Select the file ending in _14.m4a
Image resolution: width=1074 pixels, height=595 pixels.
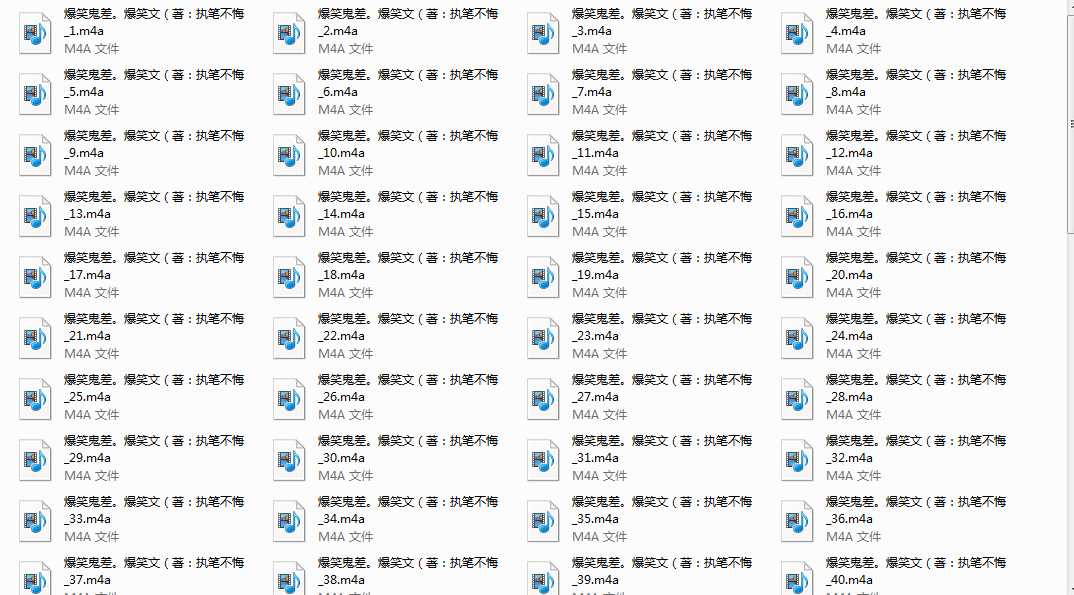[x=290, y=217]
